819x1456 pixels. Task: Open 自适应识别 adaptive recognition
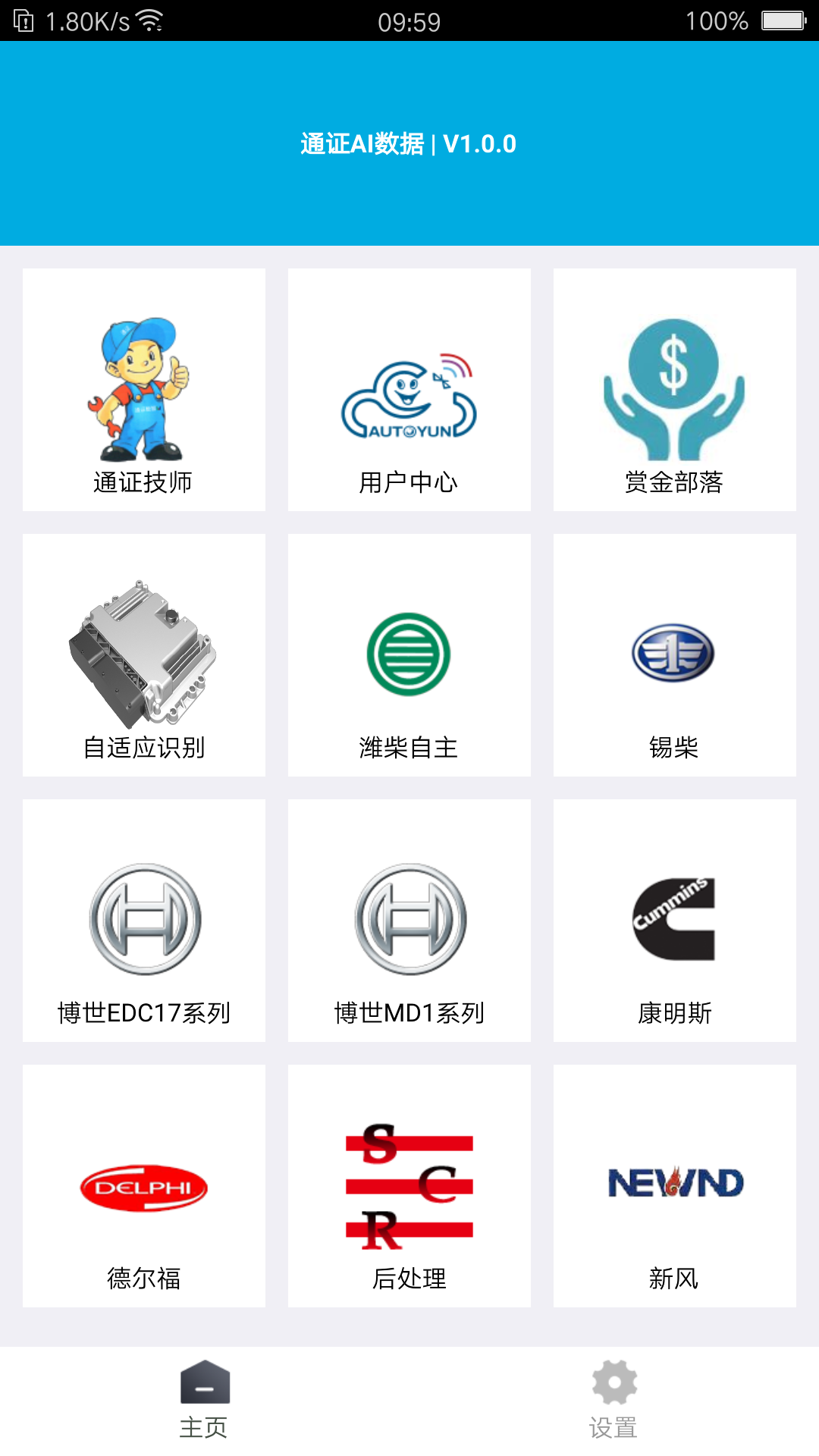pos(144,655)
